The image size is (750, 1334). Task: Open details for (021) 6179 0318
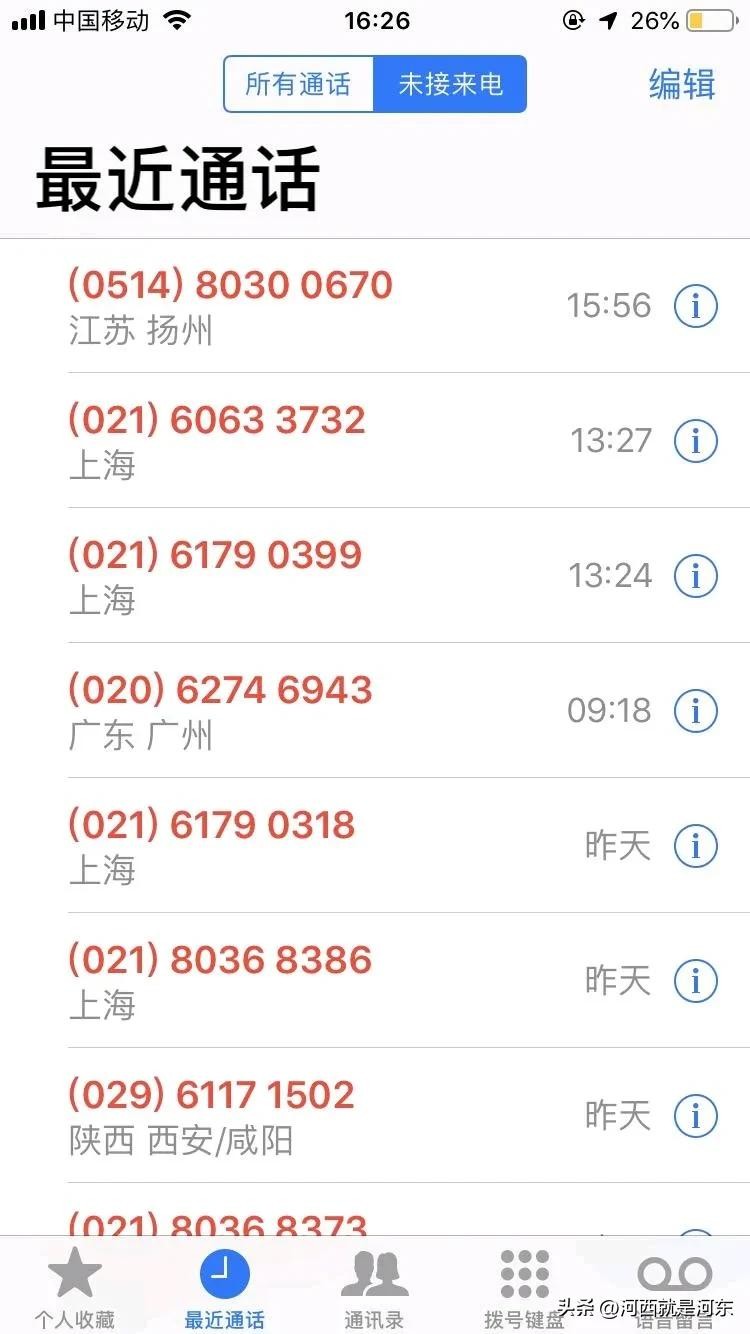[696, 846]
